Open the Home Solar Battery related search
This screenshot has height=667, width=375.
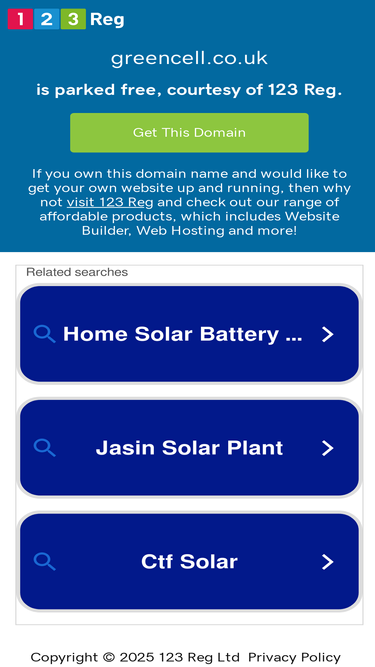pos(189,334)
